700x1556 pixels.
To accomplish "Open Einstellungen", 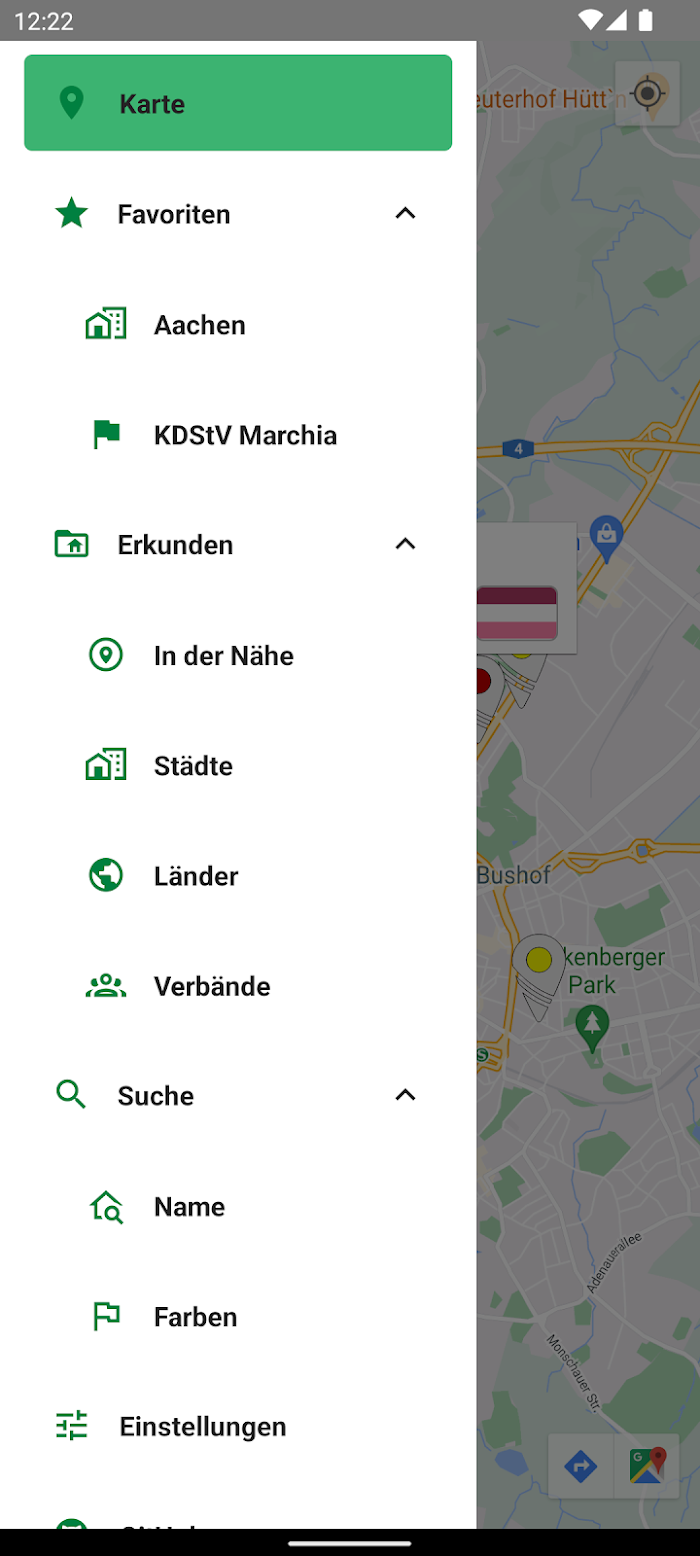I will point(238,1426).
